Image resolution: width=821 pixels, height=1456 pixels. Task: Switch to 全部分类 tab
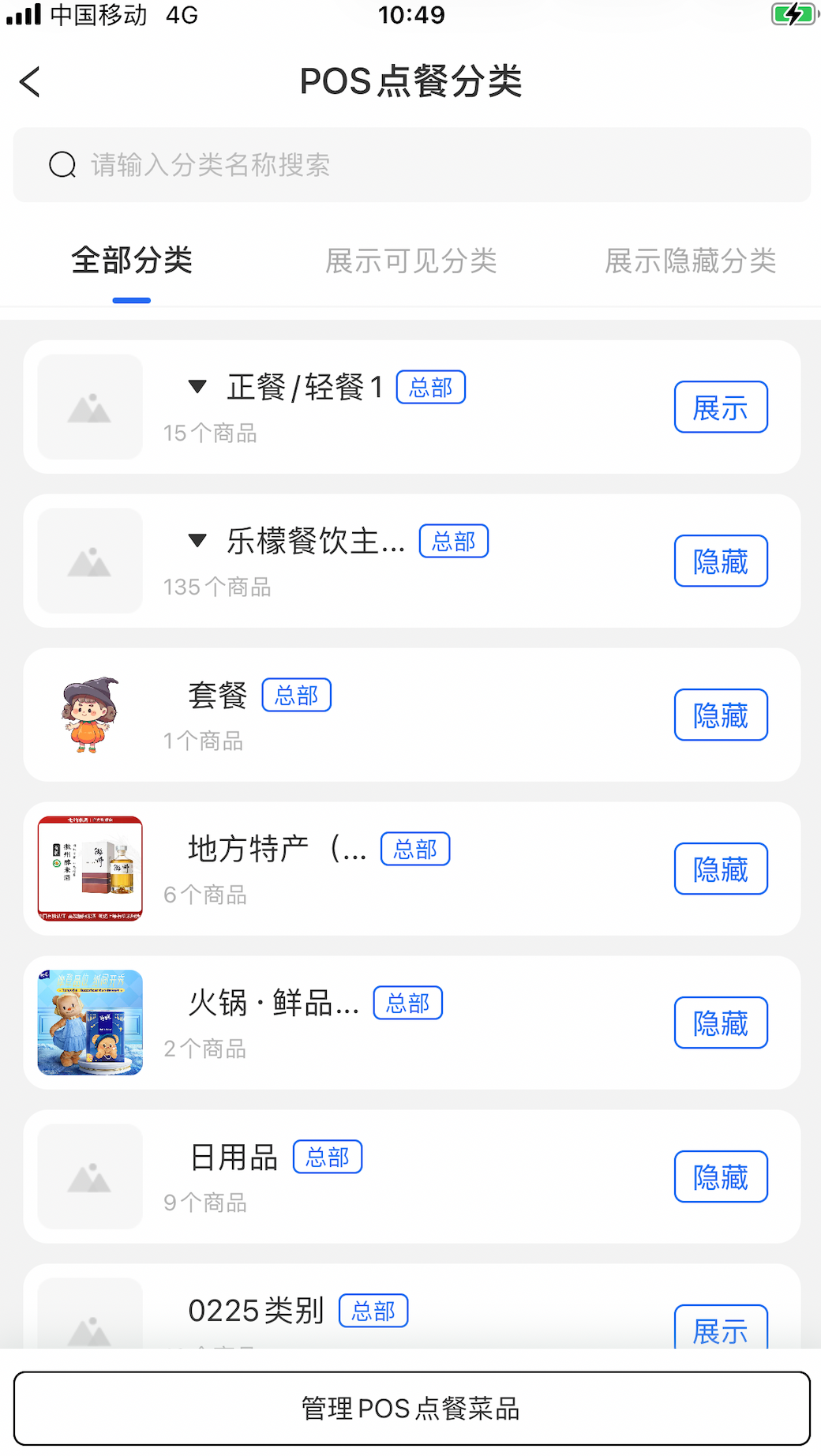(x=132, y=261)
